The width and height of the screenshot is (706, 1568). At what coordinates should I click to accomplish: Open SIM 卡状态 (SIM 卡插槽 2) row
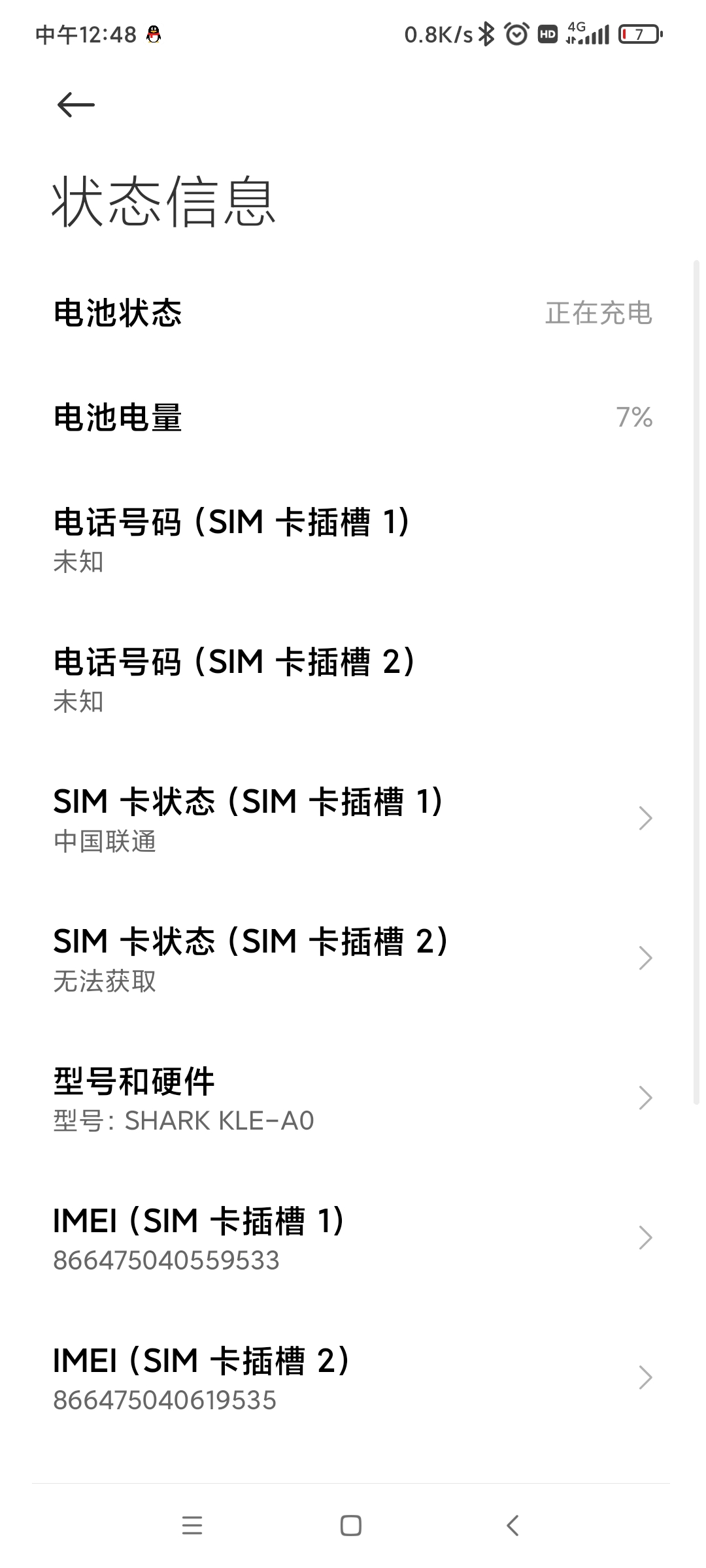coord(353,958)
